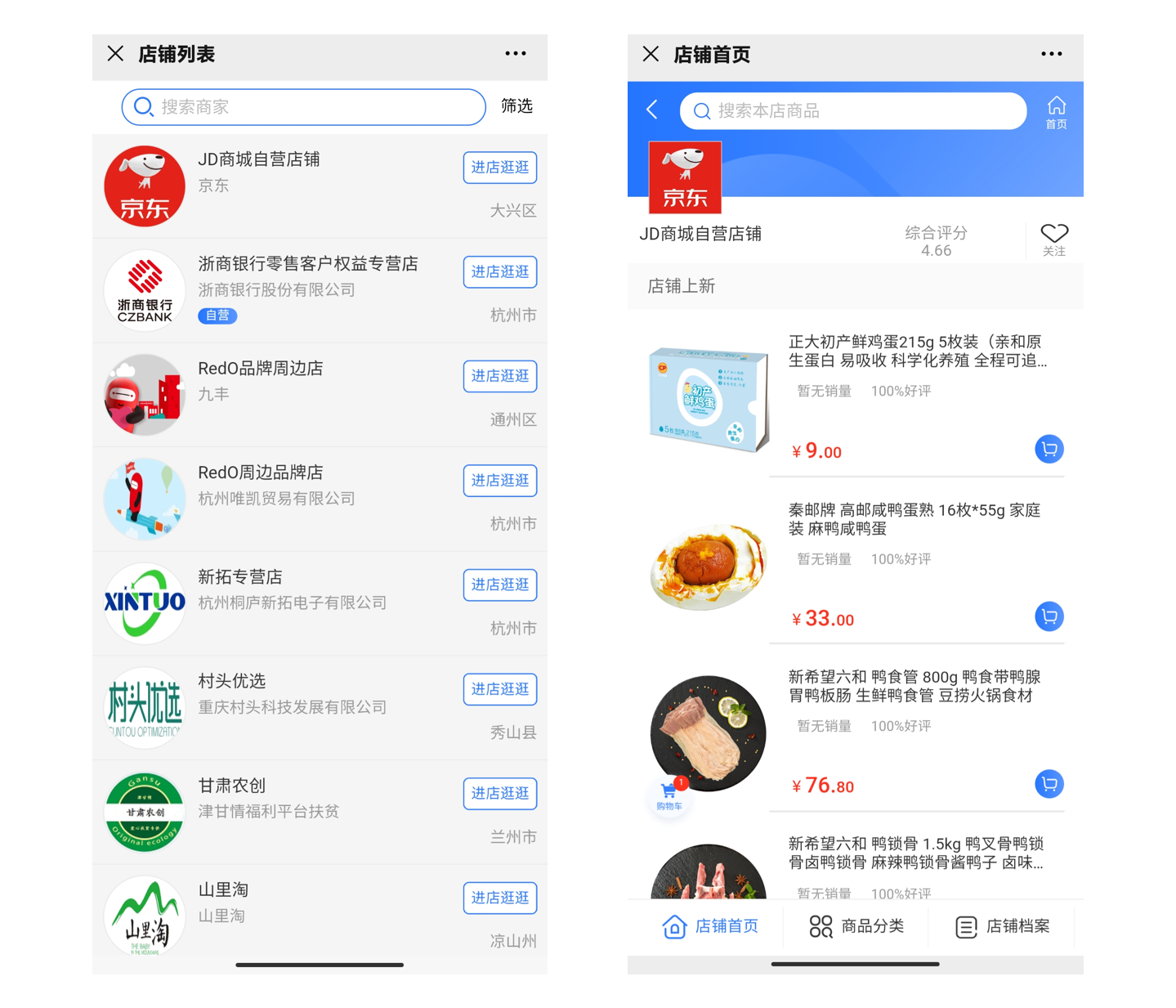Go back using the store's back arrow

click(652, 110)
